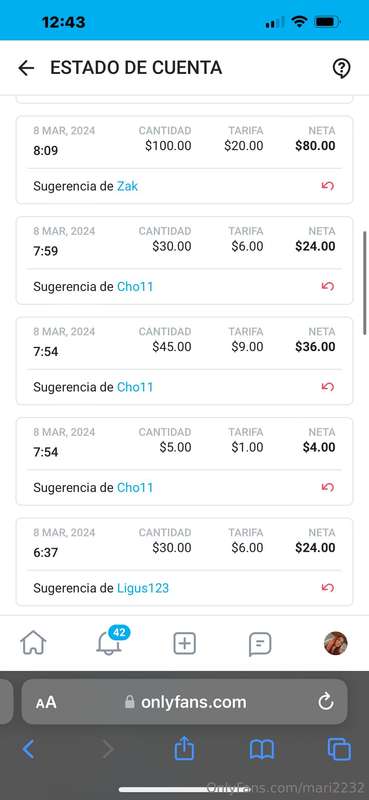The width and height of the screenshot is (369, 800).
Task: Go to the home tab
Action: pos(33,643)
